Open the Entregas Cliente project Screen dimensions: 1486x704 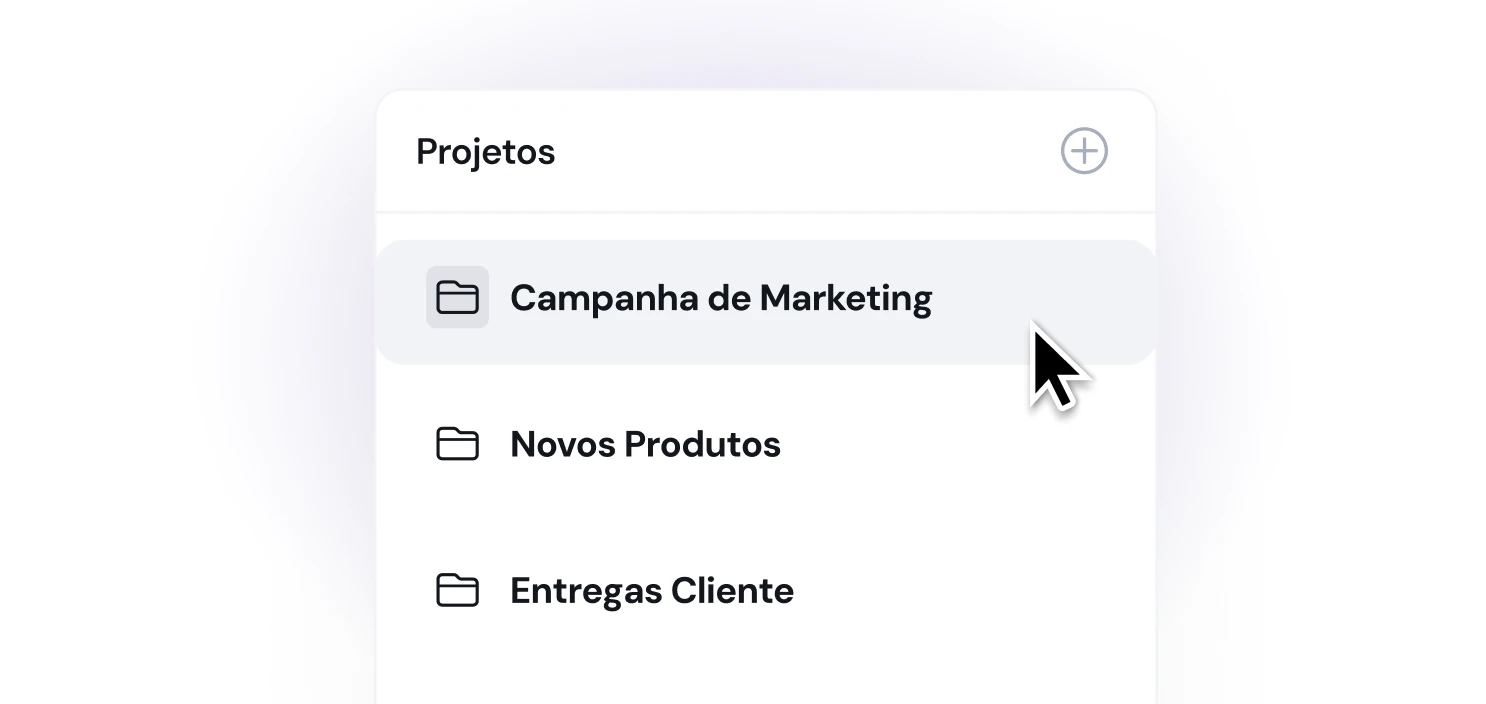click(x=651, y=591)
